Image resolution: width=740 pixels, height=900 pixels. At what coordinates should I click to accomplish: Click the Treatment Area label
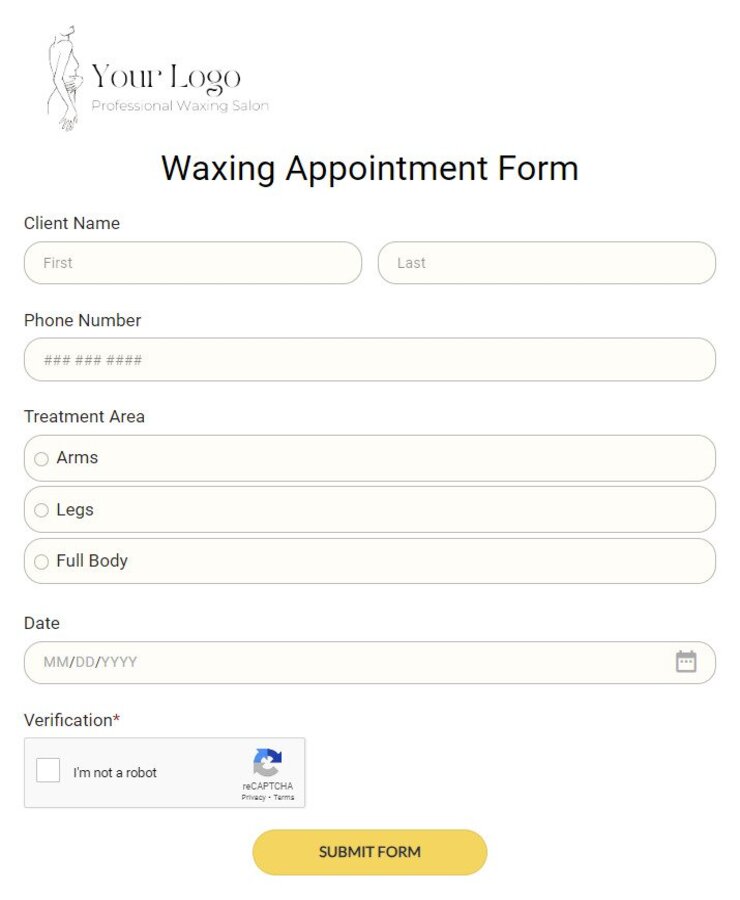84,416
